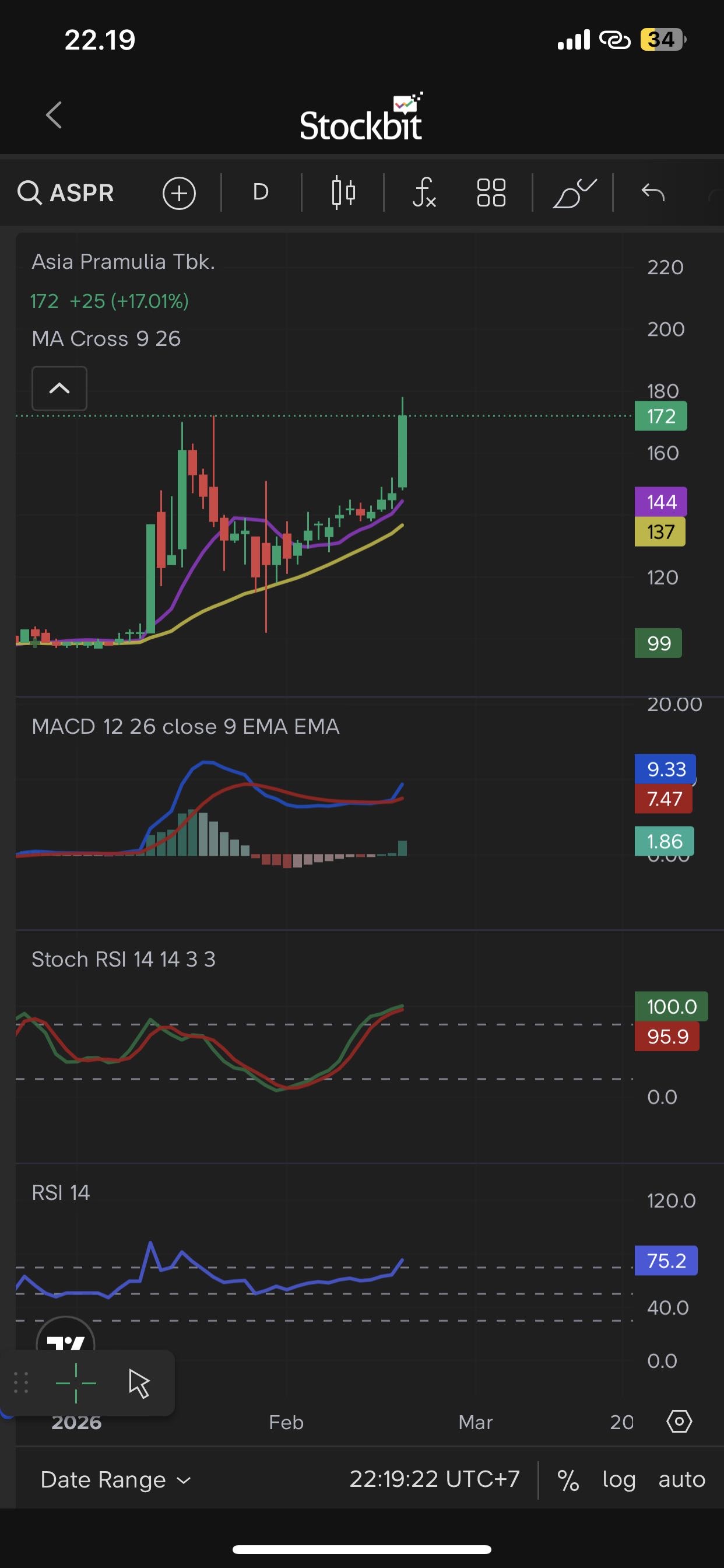Viewport: 724px width, 1568px height.
Task: Open the chart layout templates
Action: coord(491,193)
